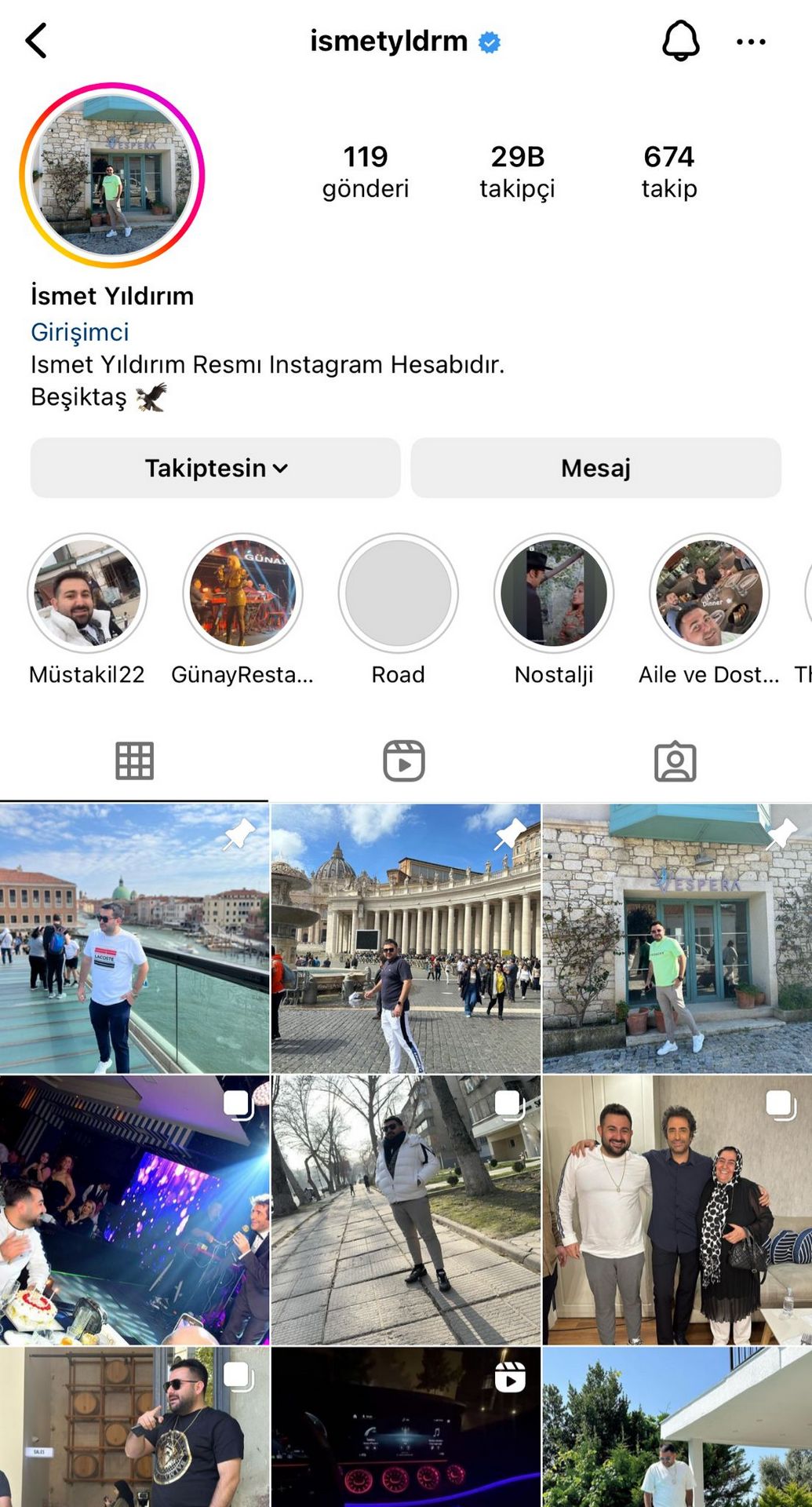Go back using the top-left arrow

point(37,41)
